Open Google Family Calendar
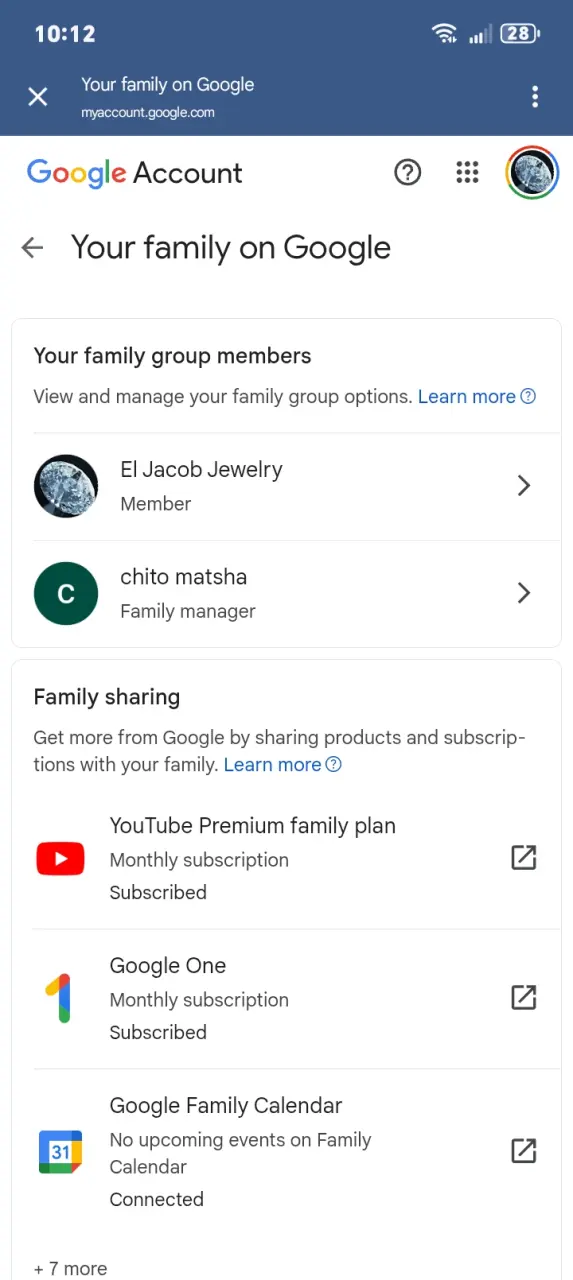 (x=286, y=1152)
